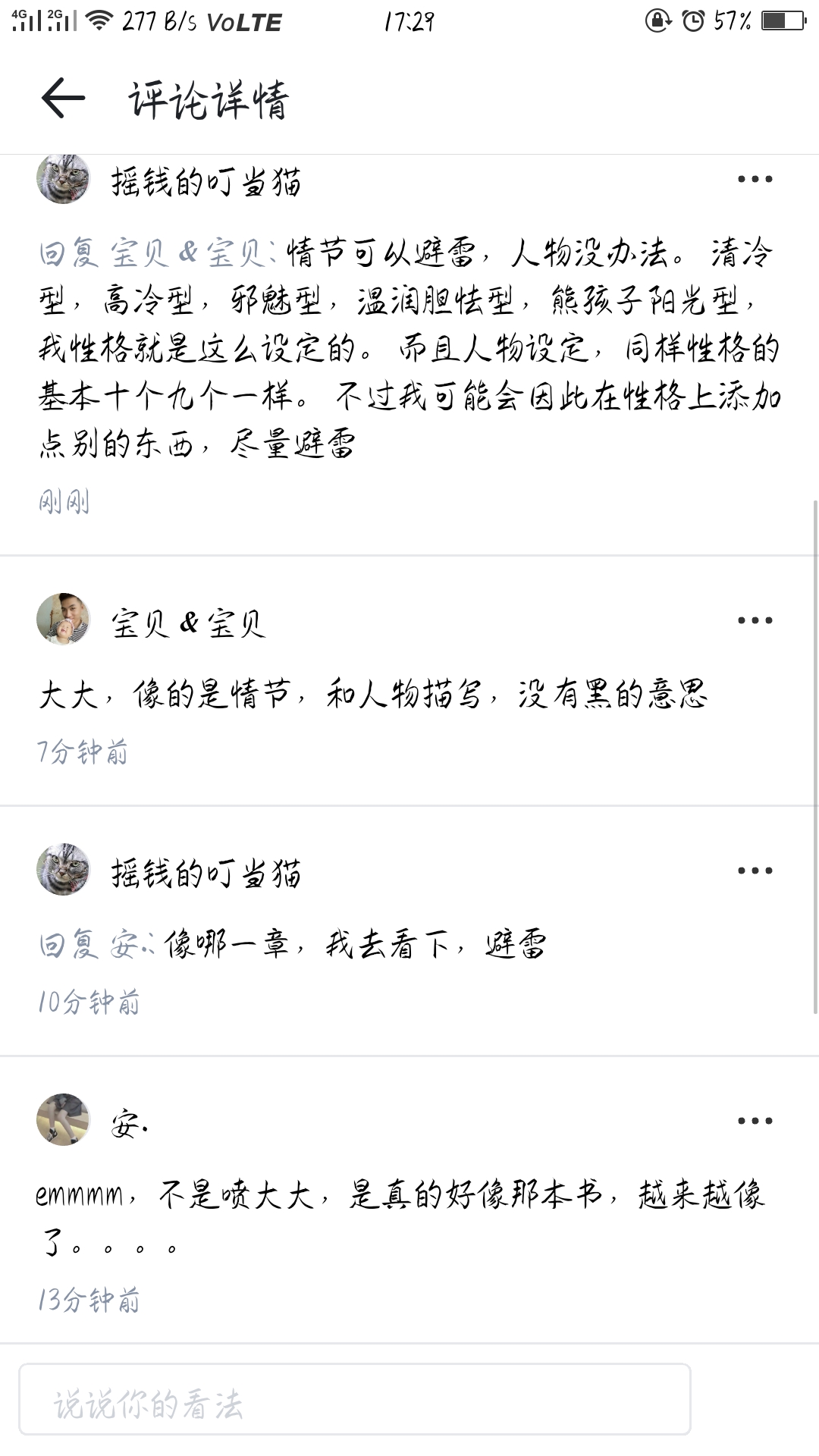Open the 宝贝&宝贝 mention in the top reply
The height and width of the screenshot is (1456, 819).
point(190,253)
